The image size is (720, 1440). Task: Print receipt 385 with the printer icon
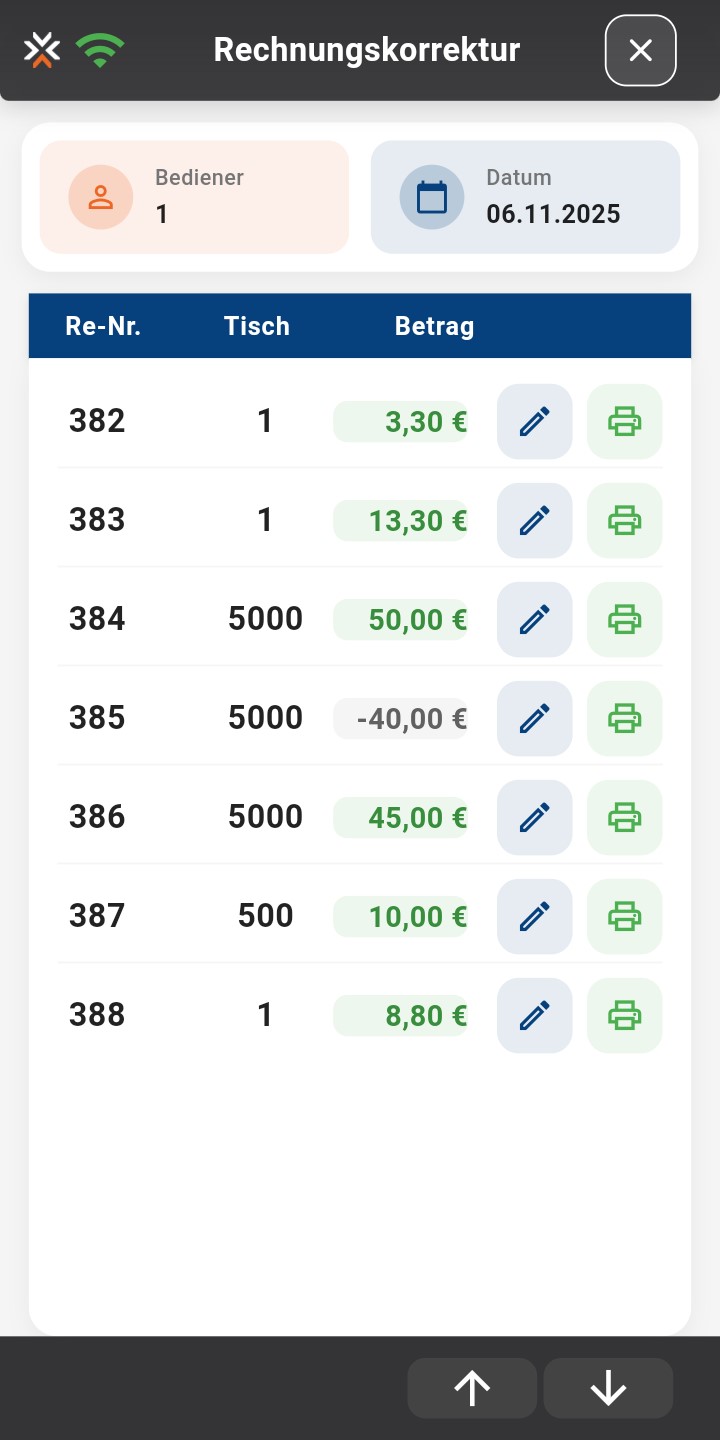(x=624, y=718)
